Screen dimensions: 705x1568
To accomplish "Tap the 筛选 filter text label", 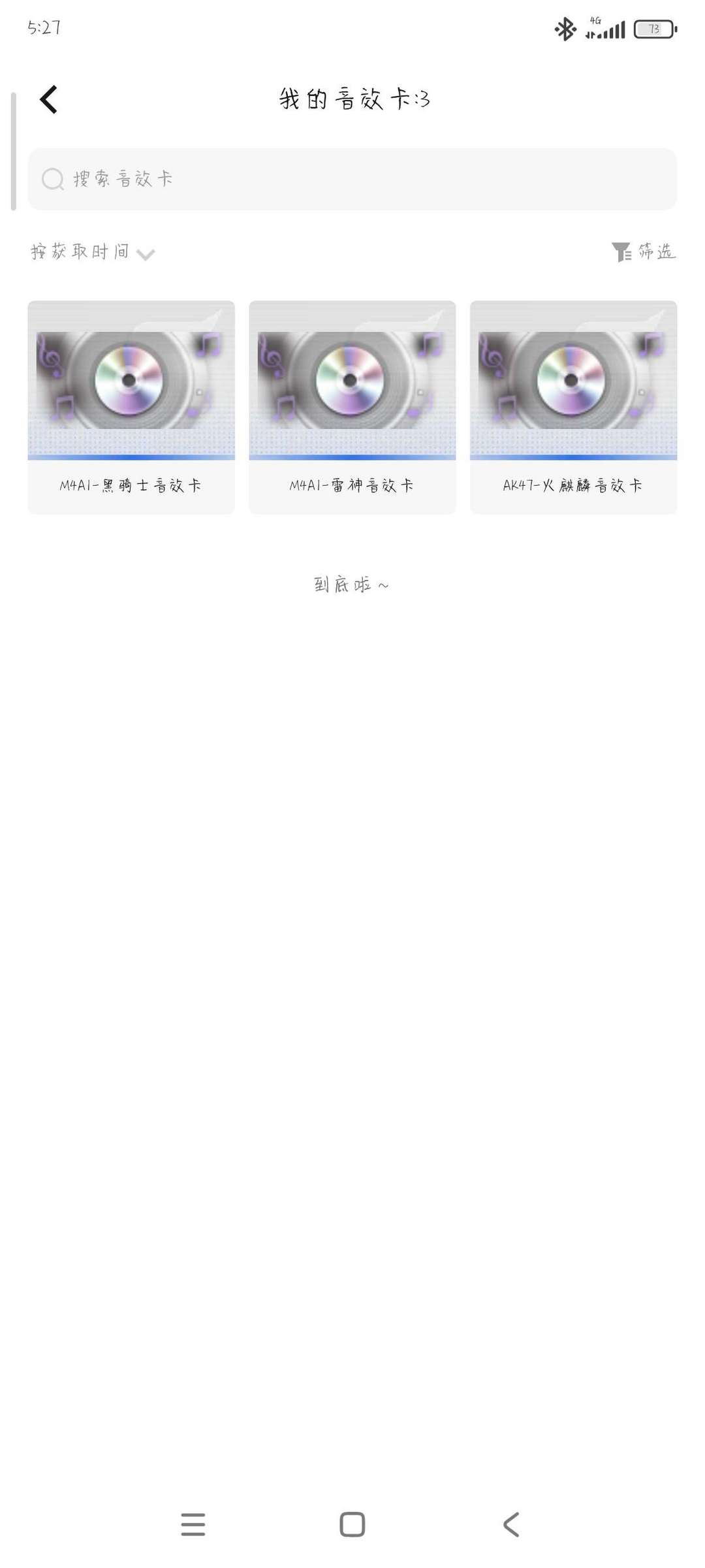I will click(x=656, y=252).
